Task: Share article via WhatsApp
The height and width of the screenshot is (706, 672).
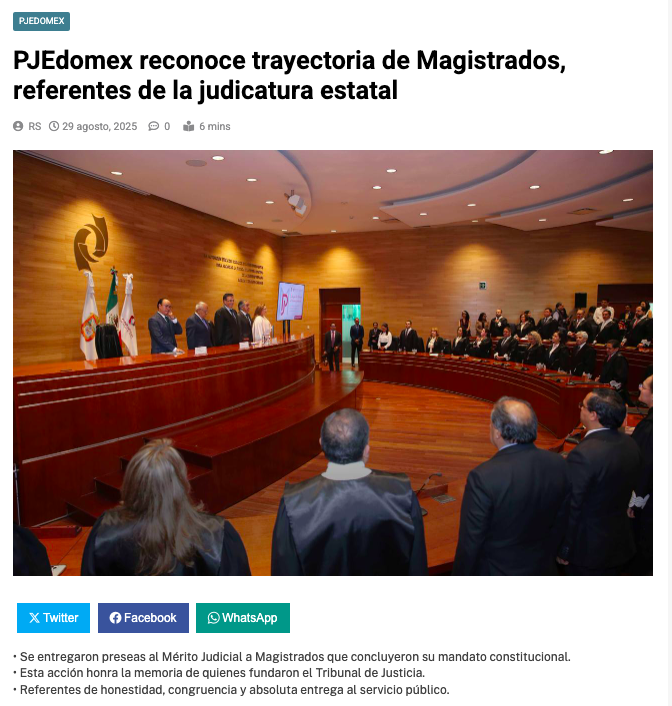Action: (x=242, y=618)
